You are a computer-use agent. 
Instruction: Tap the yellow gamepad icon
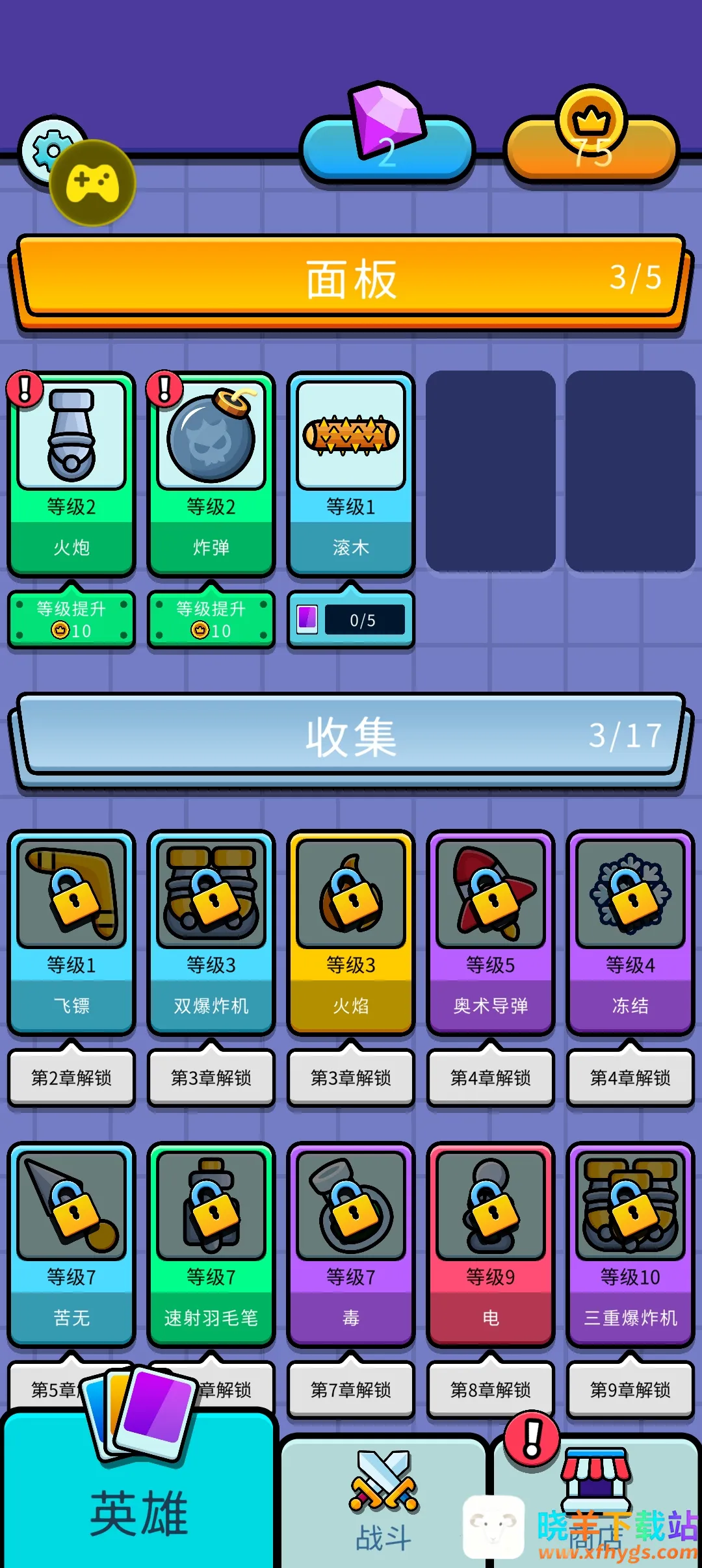pyautogui.click(x=93, y=183)
